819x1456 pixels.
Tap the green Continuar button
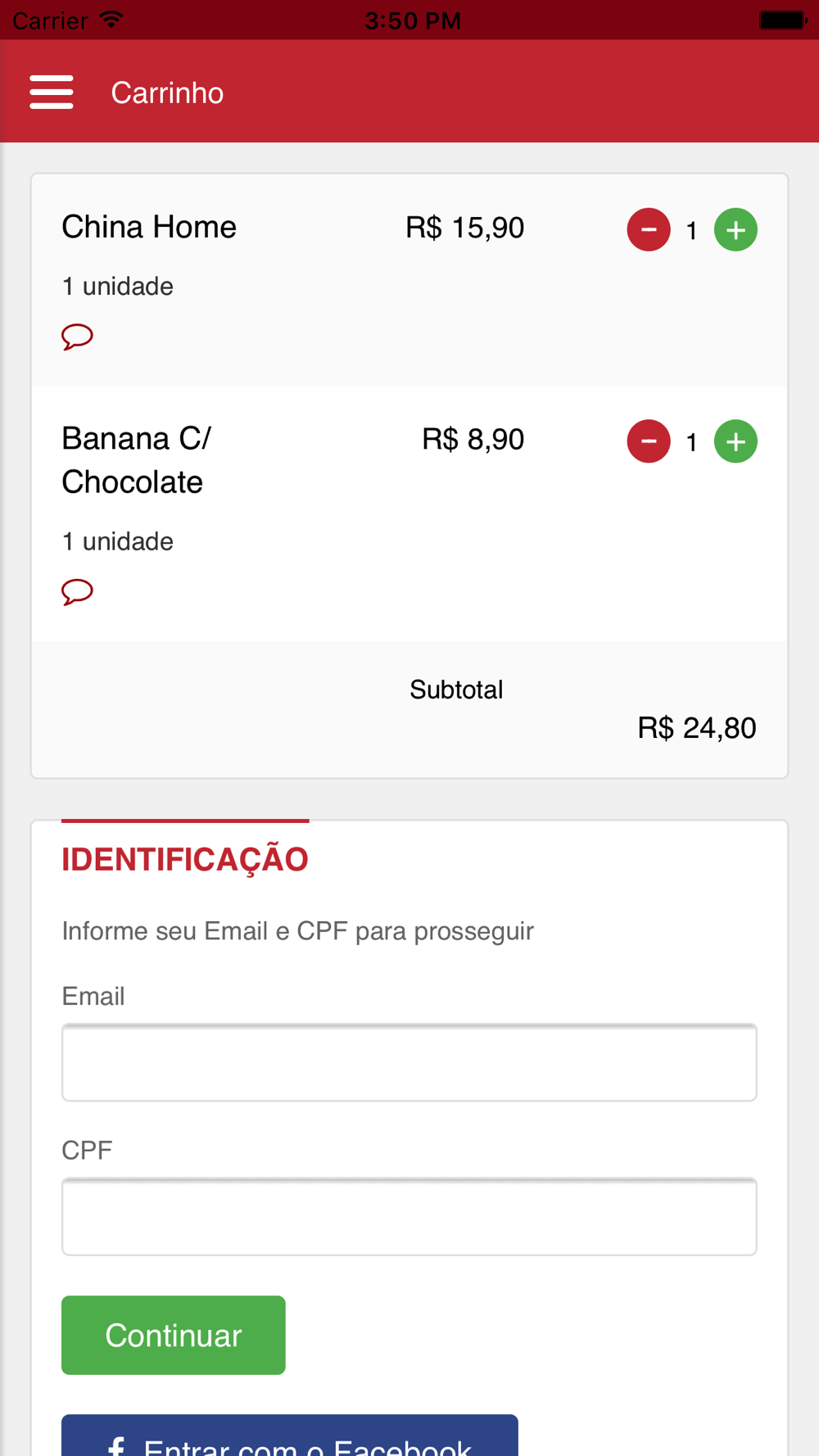[x=174, y=1335]
